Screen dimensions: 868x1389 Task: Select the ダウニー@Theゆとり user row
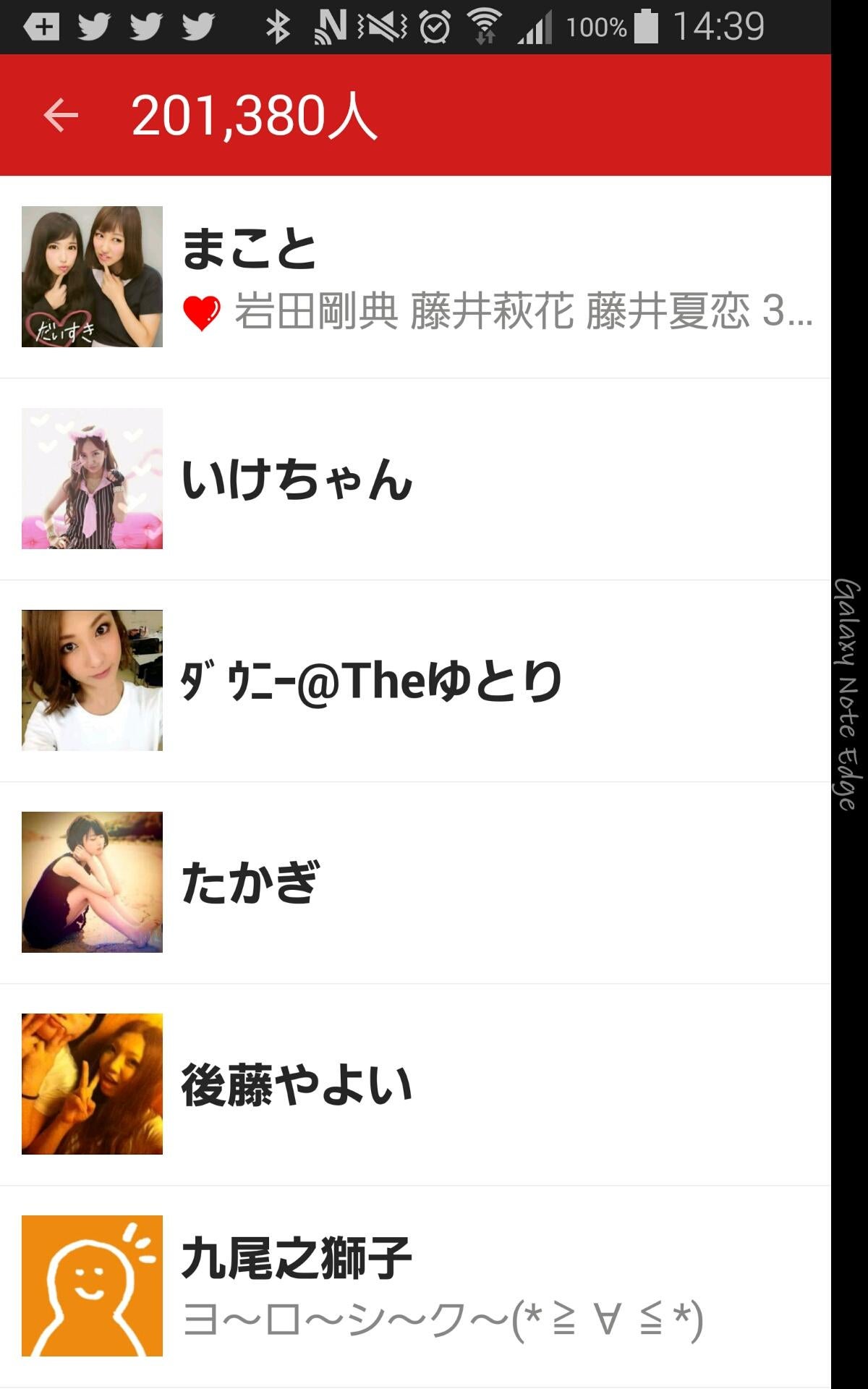415,681
